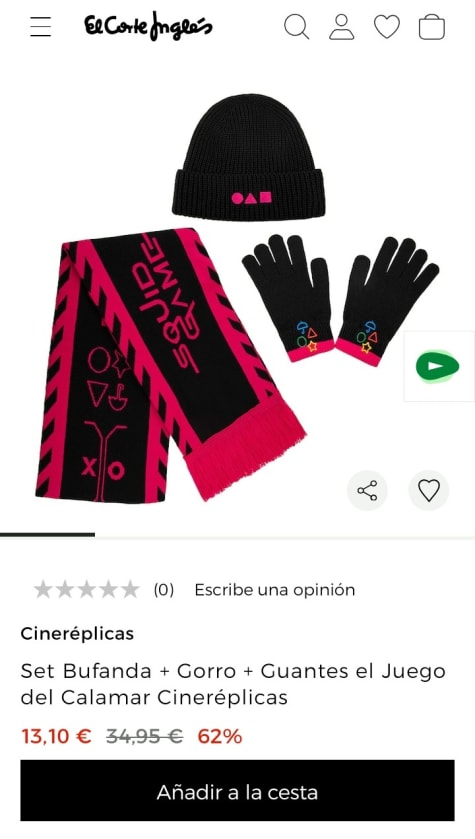Image resolution: width=475 pixels, height=839 pixels.
Task: Tap Escribe una opinión link
Action: pyautogui.click(x=274, y=590)
